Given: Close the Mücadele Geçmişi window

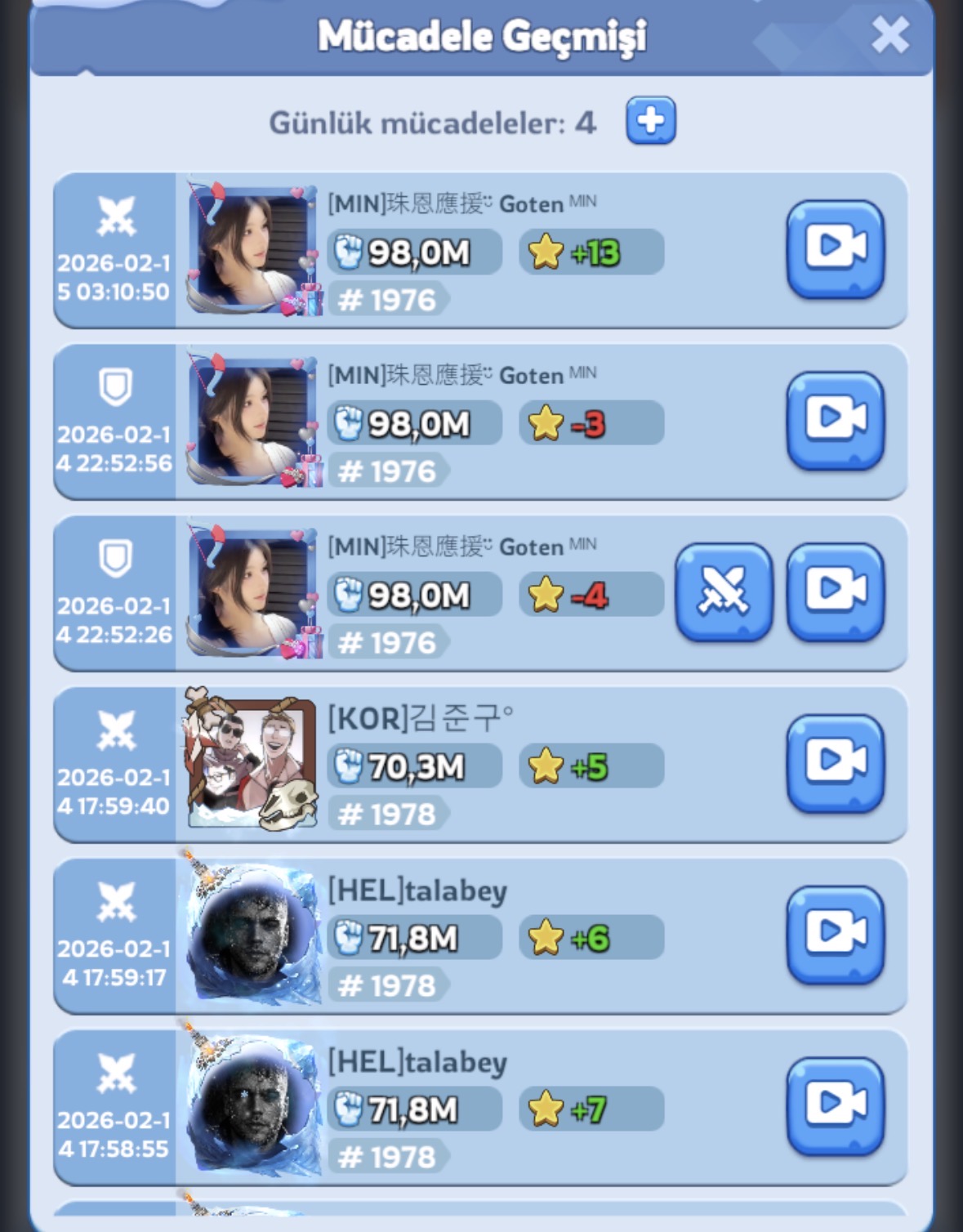Looking at the screenshot, I should point(889,35).
